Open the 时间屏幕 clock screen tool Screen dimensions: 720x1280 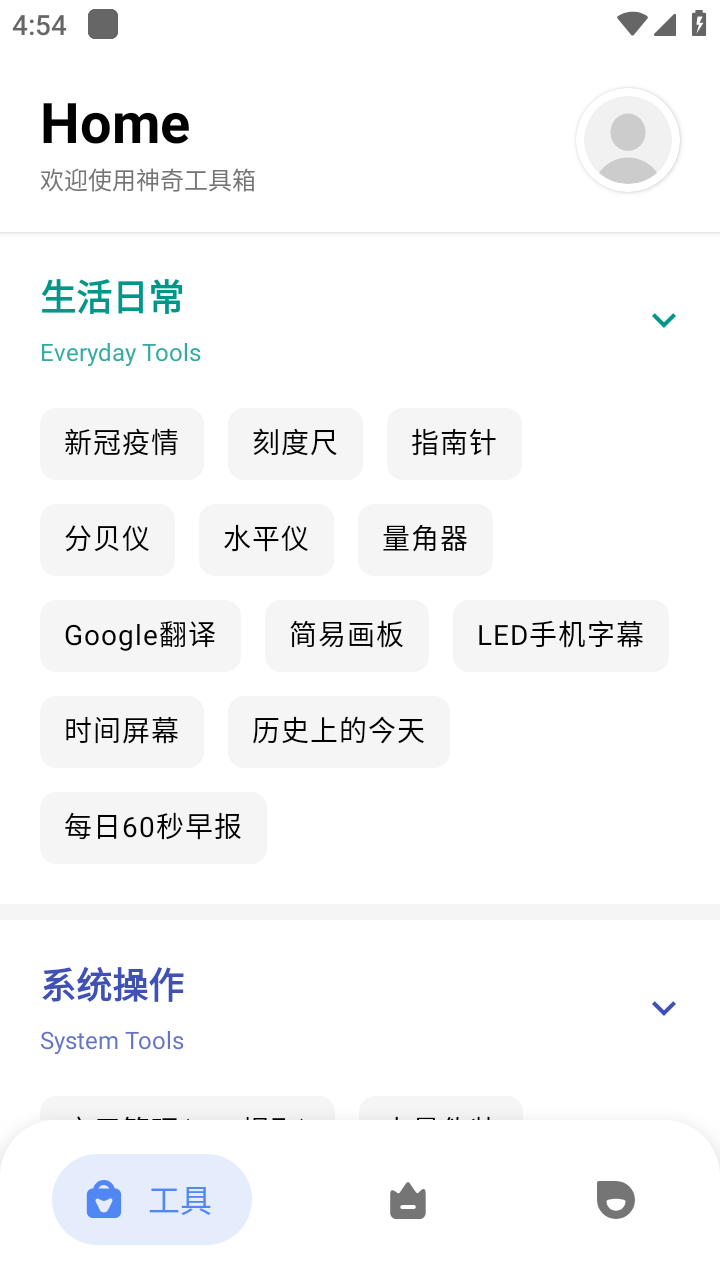[121, 731]
